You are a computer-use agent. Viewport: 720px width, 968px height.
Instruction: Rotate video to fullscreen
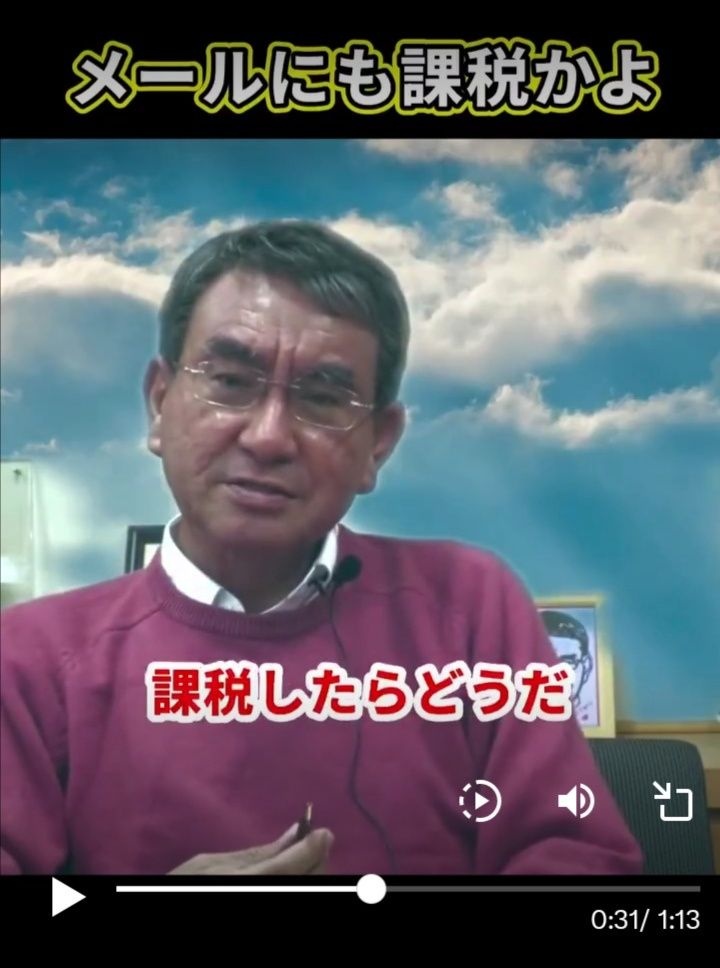[x=673, y=801]
